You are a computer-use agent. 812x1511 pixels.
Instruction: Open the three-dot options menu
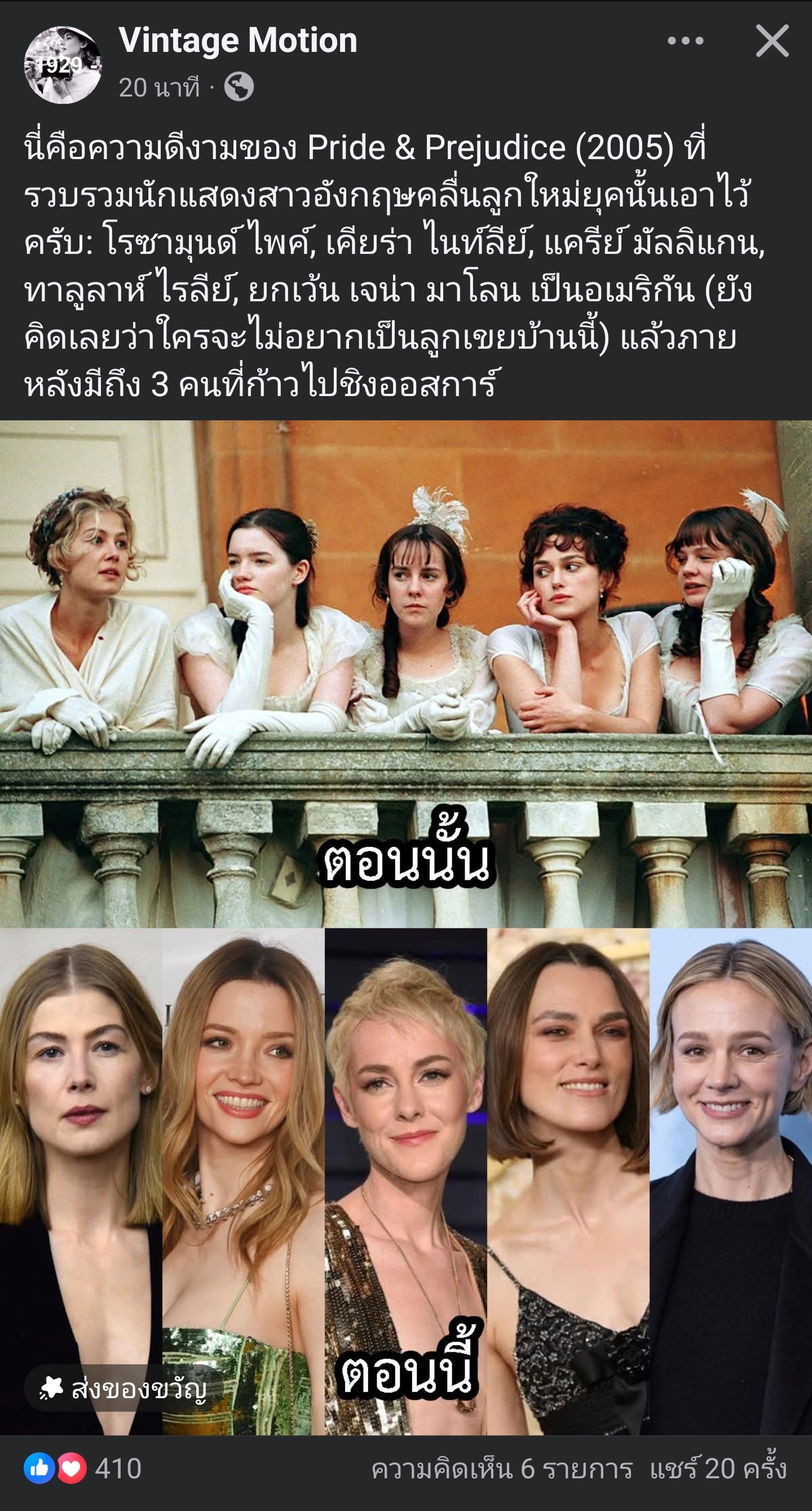(x=685, y=41)
